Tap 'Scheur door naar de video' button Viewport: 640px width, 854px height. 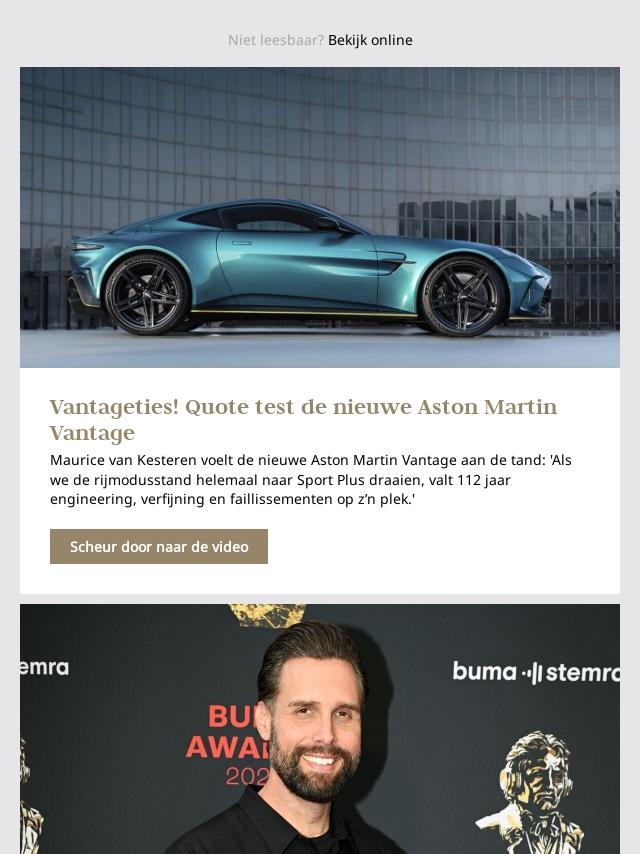(159, 547)
